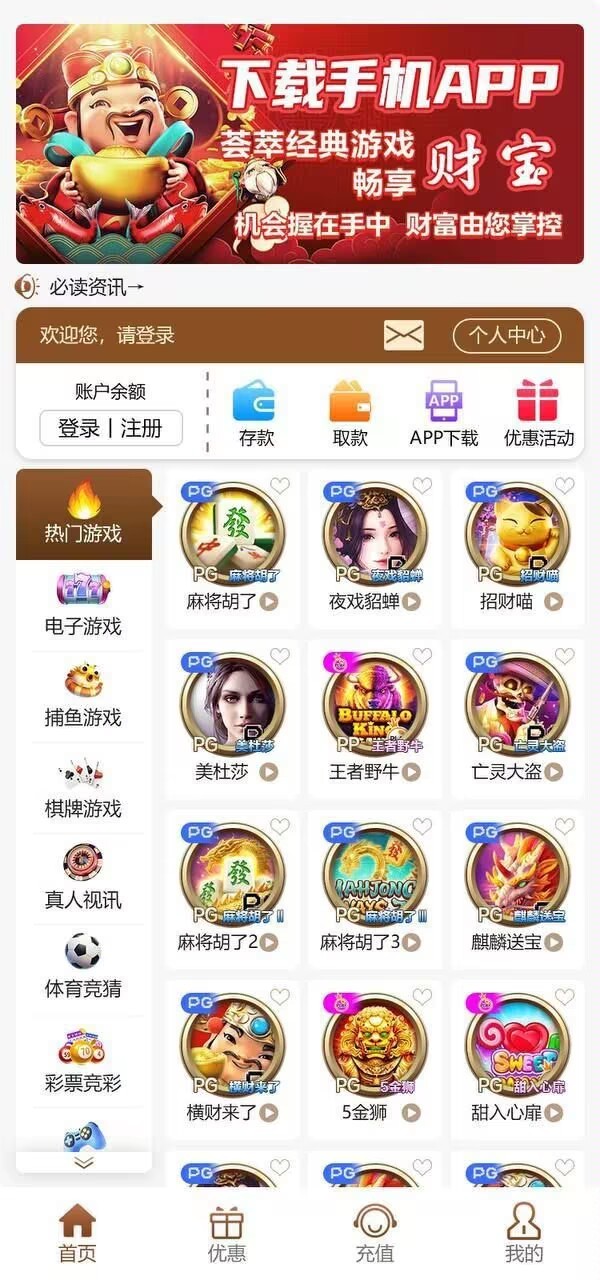Image resolution: width=600 pixels, height=1280 pixels.
Task: View 优惠活动 promotions
Action: click(538, 414)
